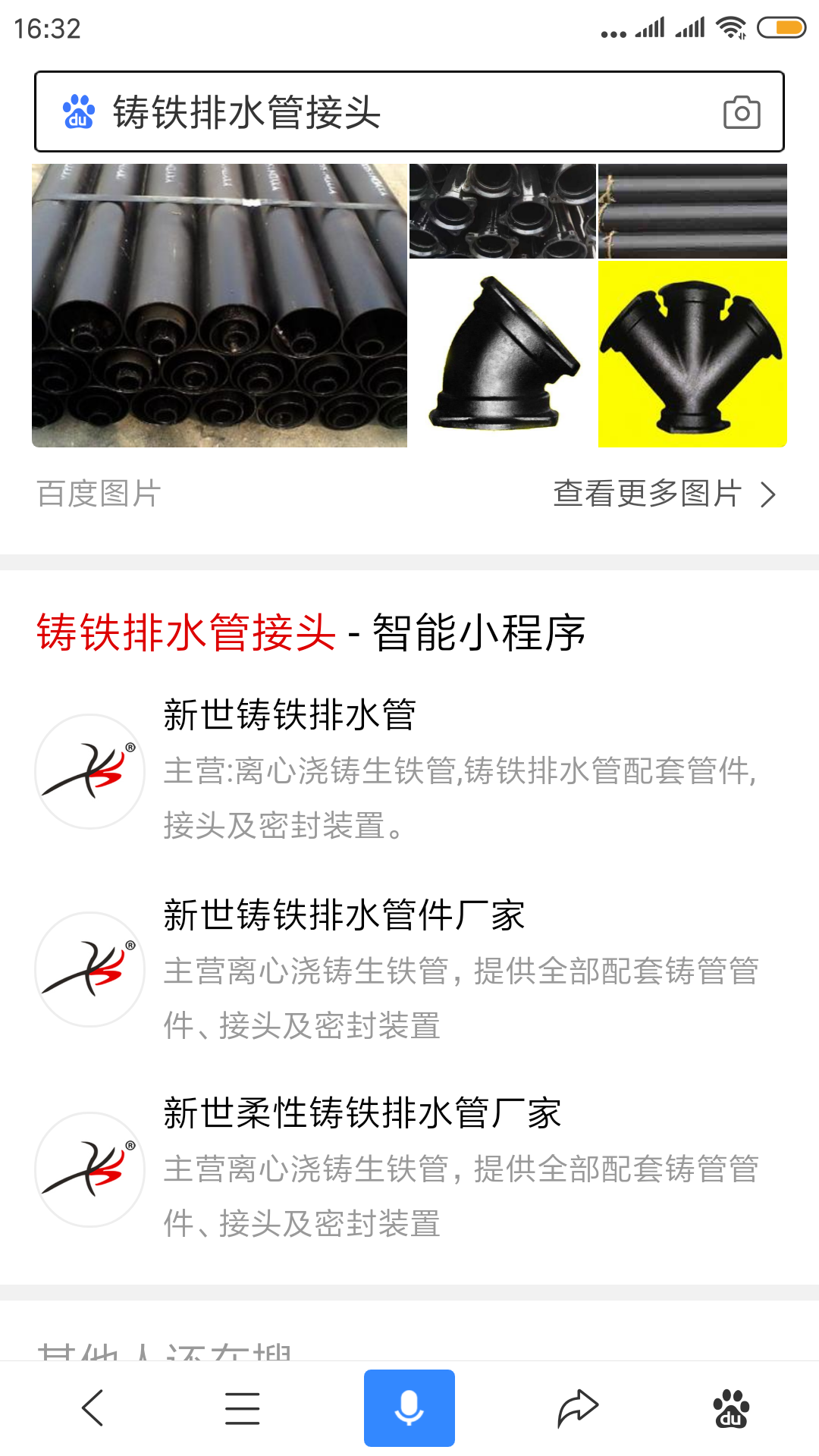Open camera image search

coord(742,112)
